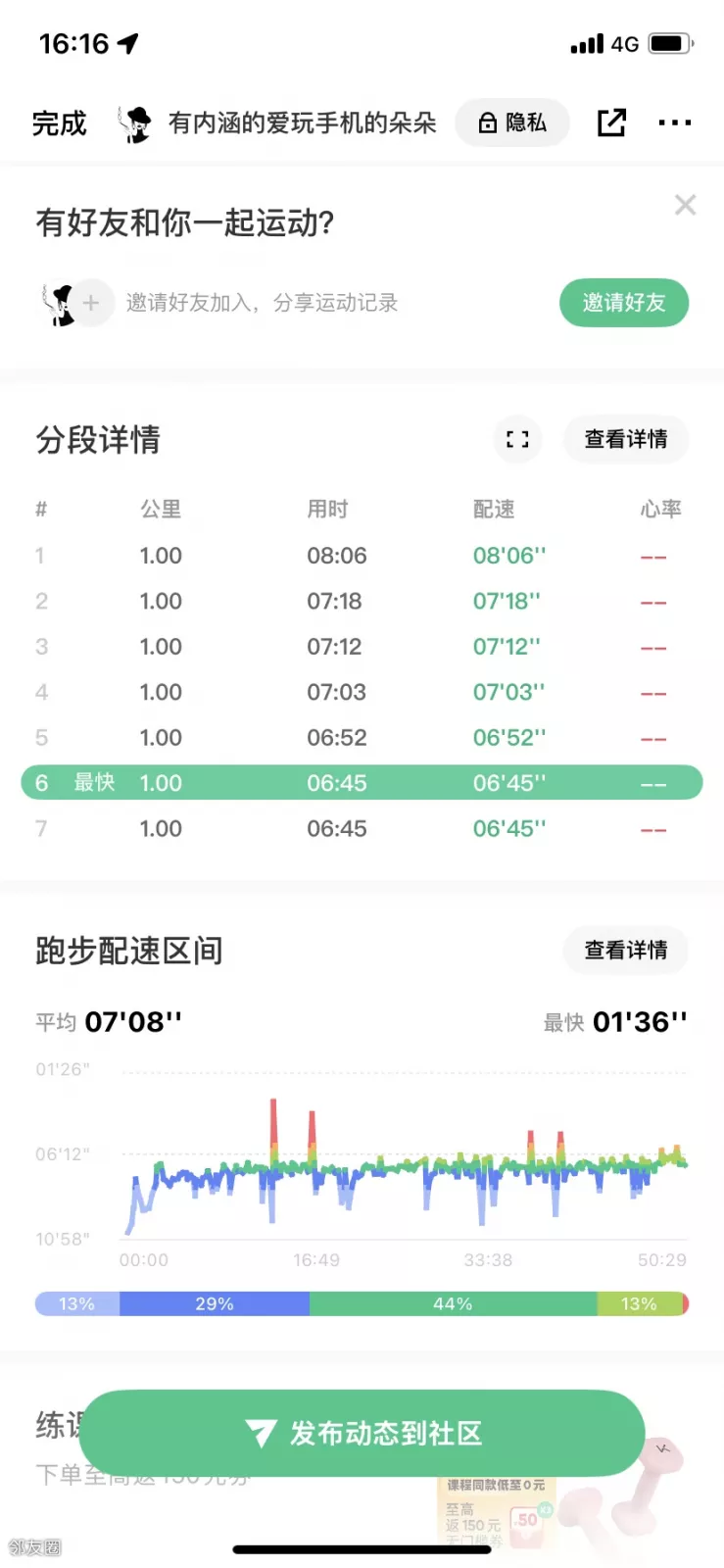Expand 分段详情 table to fullscreen
This screenshot has width=724, height=1568.
(x=517, y=439)
